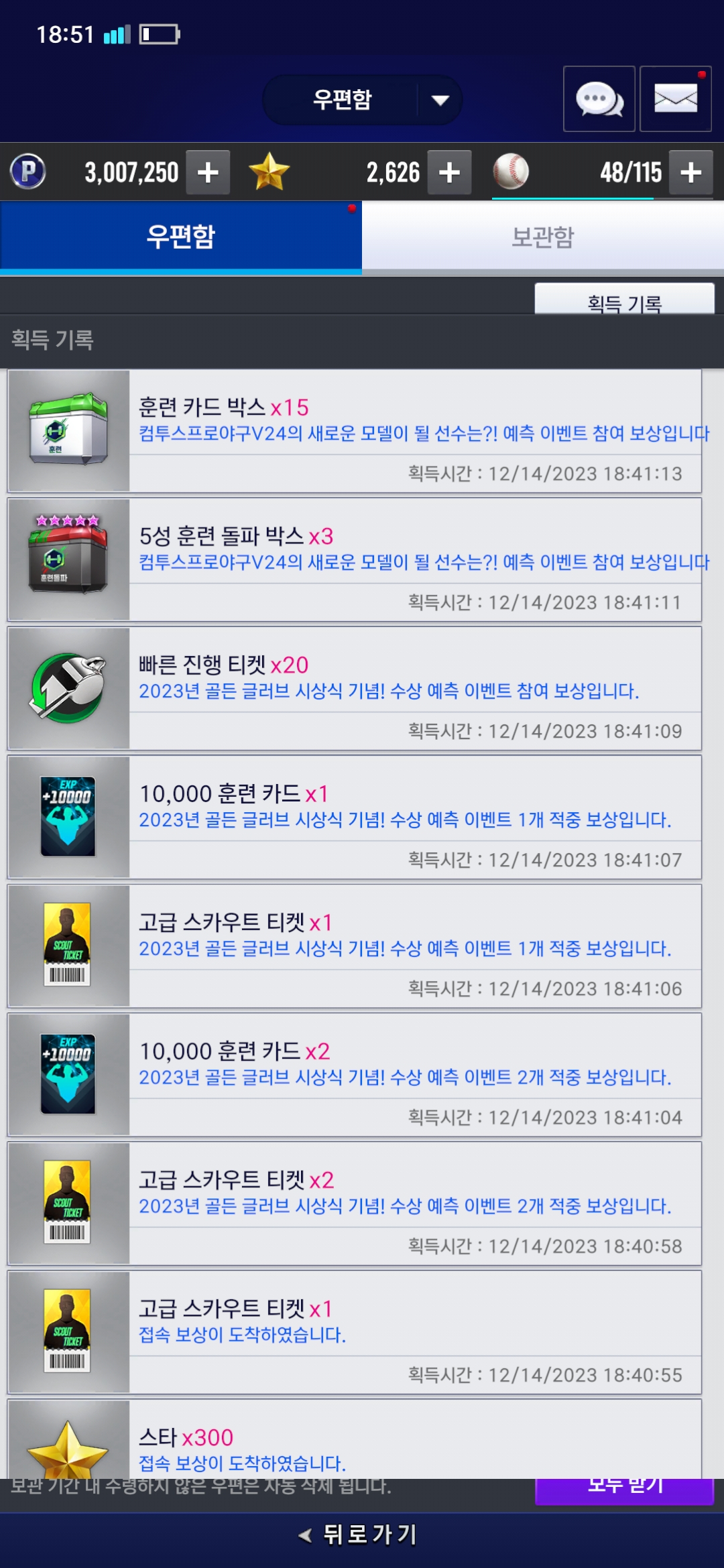Screen dimensions: 724x1568
Task: Claim all with the 모두 받기 button
Action: tap(624, 1490)
